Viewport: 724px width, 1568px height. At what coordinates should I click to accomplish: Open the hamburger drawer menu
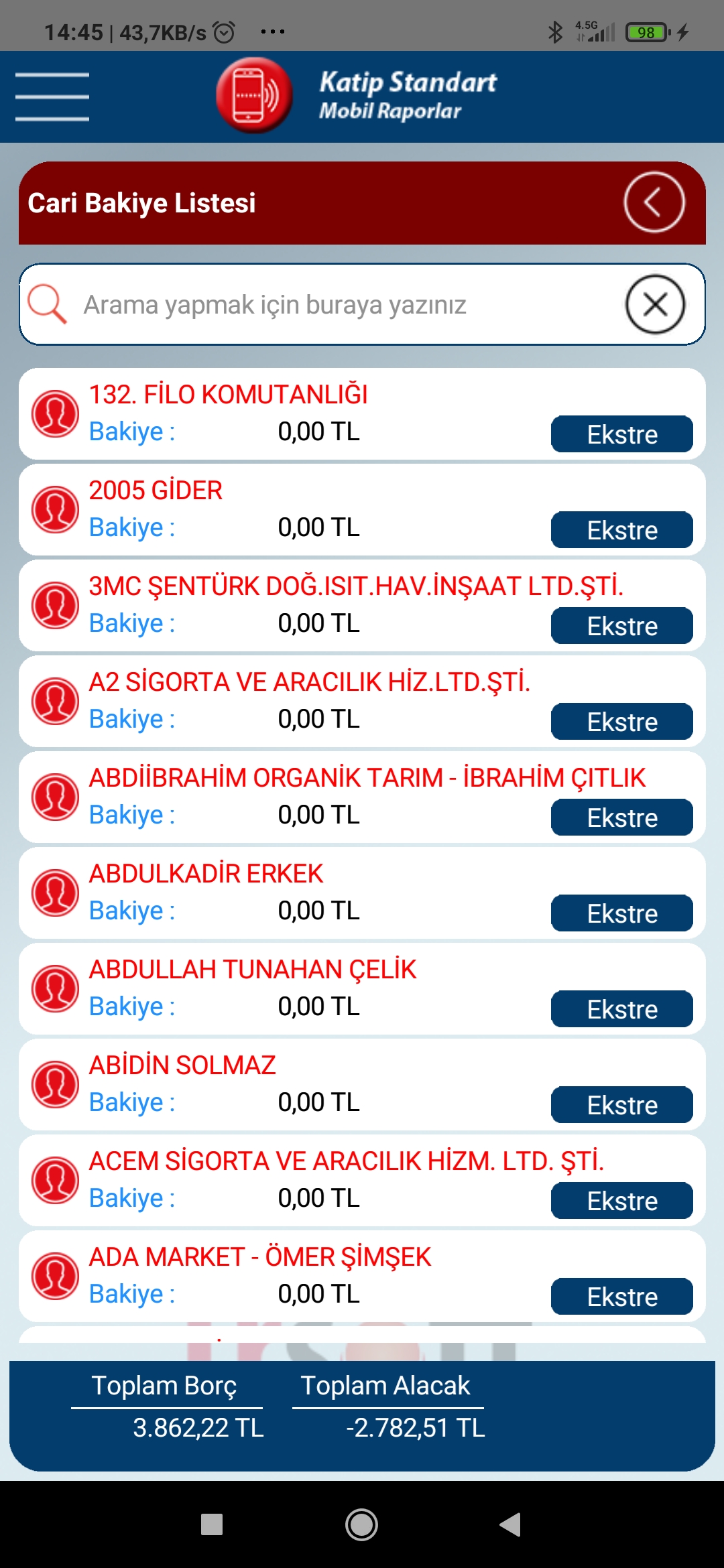click(52, 97)
